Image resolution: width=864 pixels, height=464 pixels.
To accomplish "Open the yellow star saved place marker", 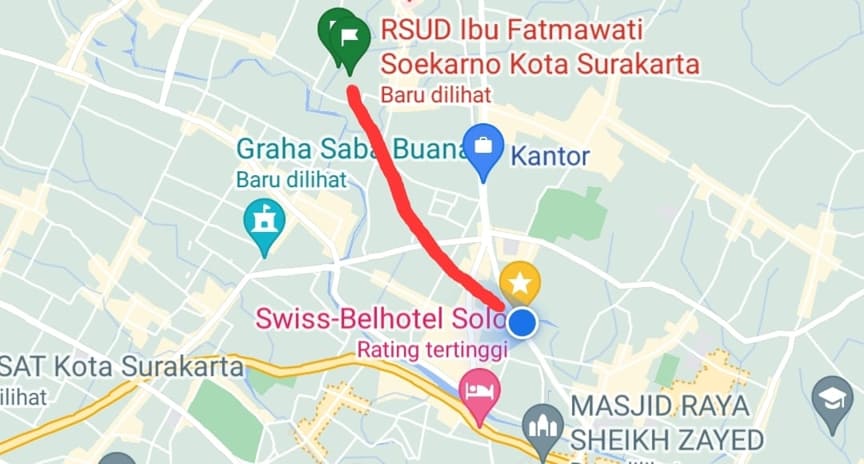I will (x=520, y=283).
